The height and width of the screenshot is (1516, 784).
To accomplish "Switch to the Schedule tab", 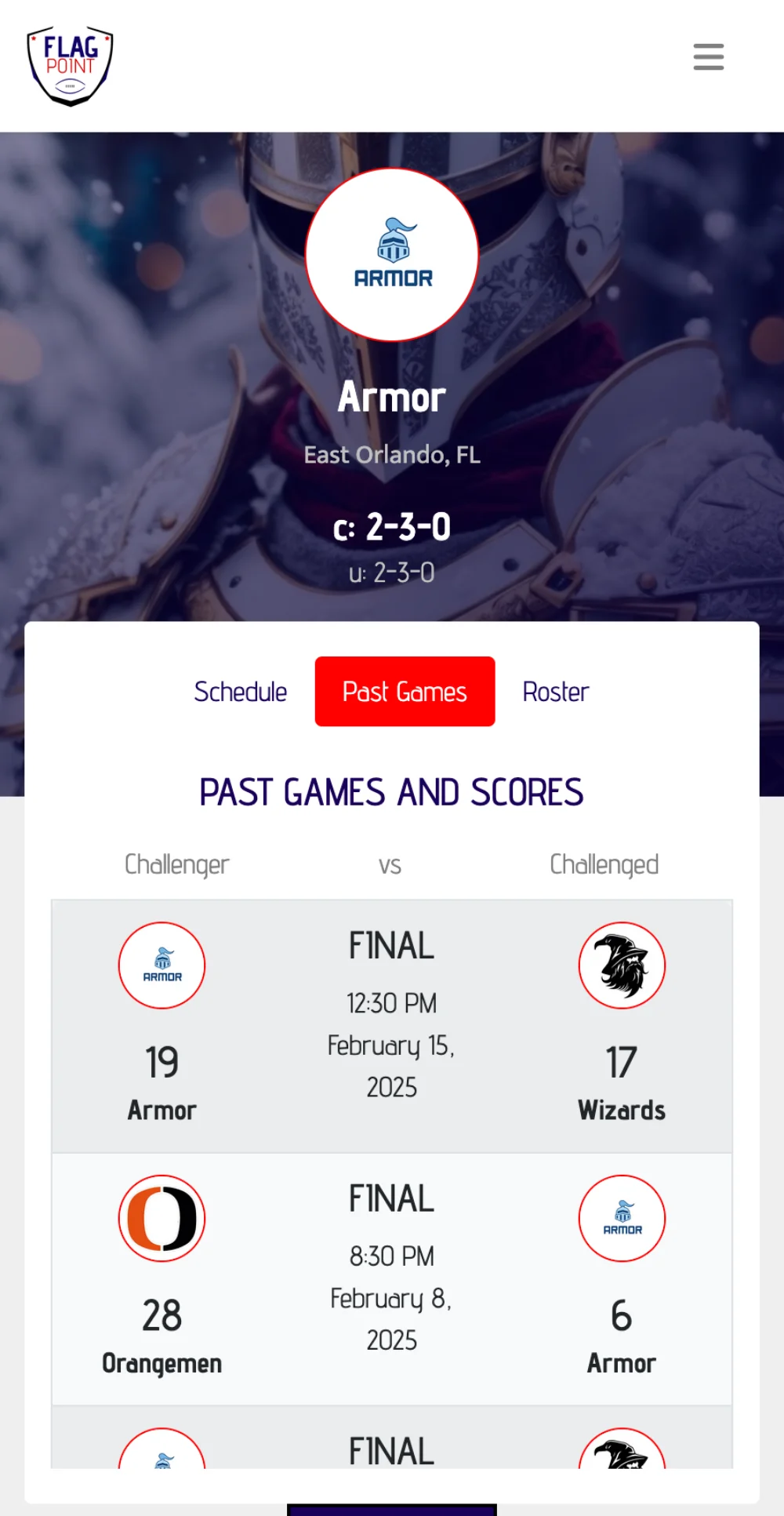I will 240,692.
